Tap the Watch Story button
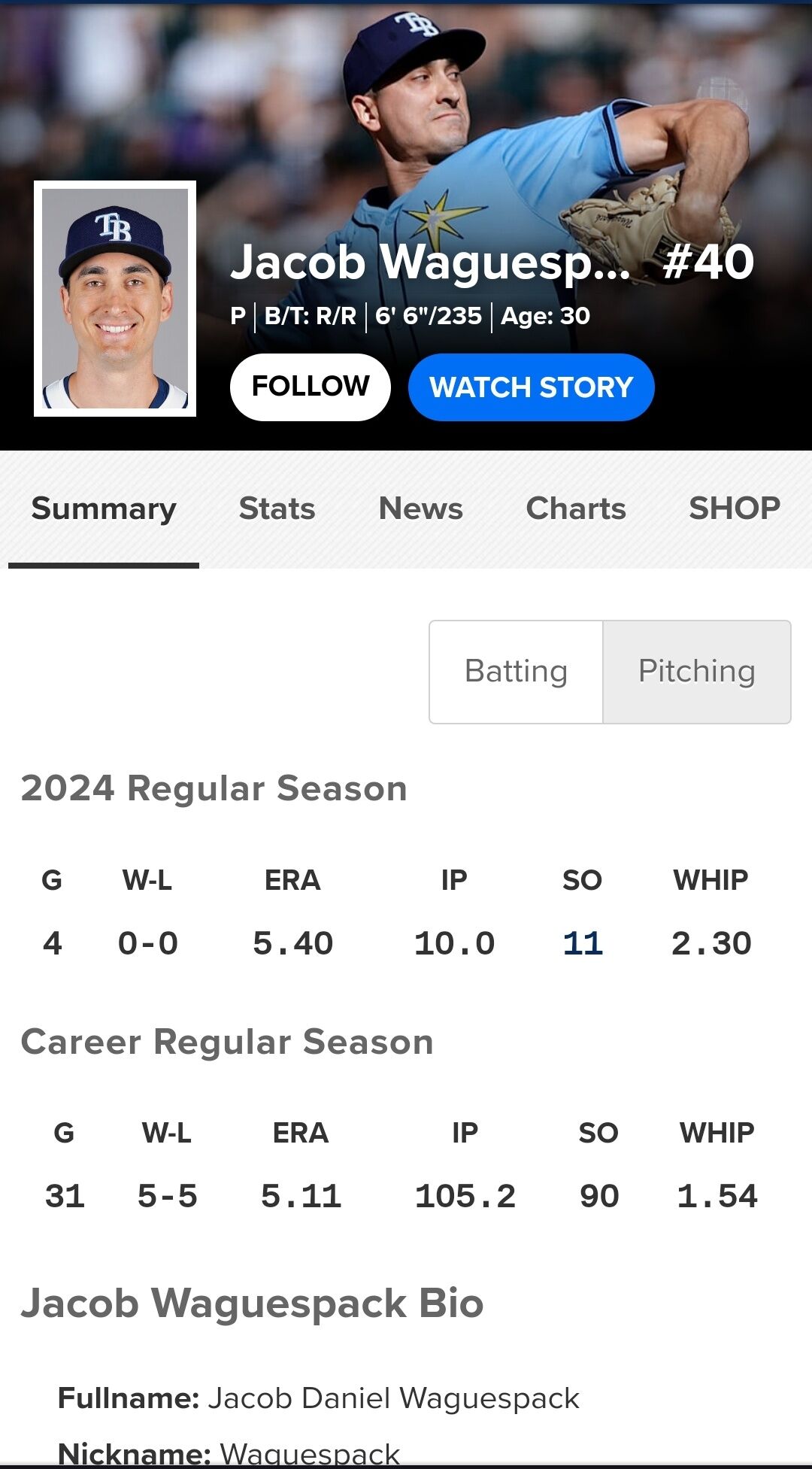This screenshot has width=812, height=1469. [531, 387]
